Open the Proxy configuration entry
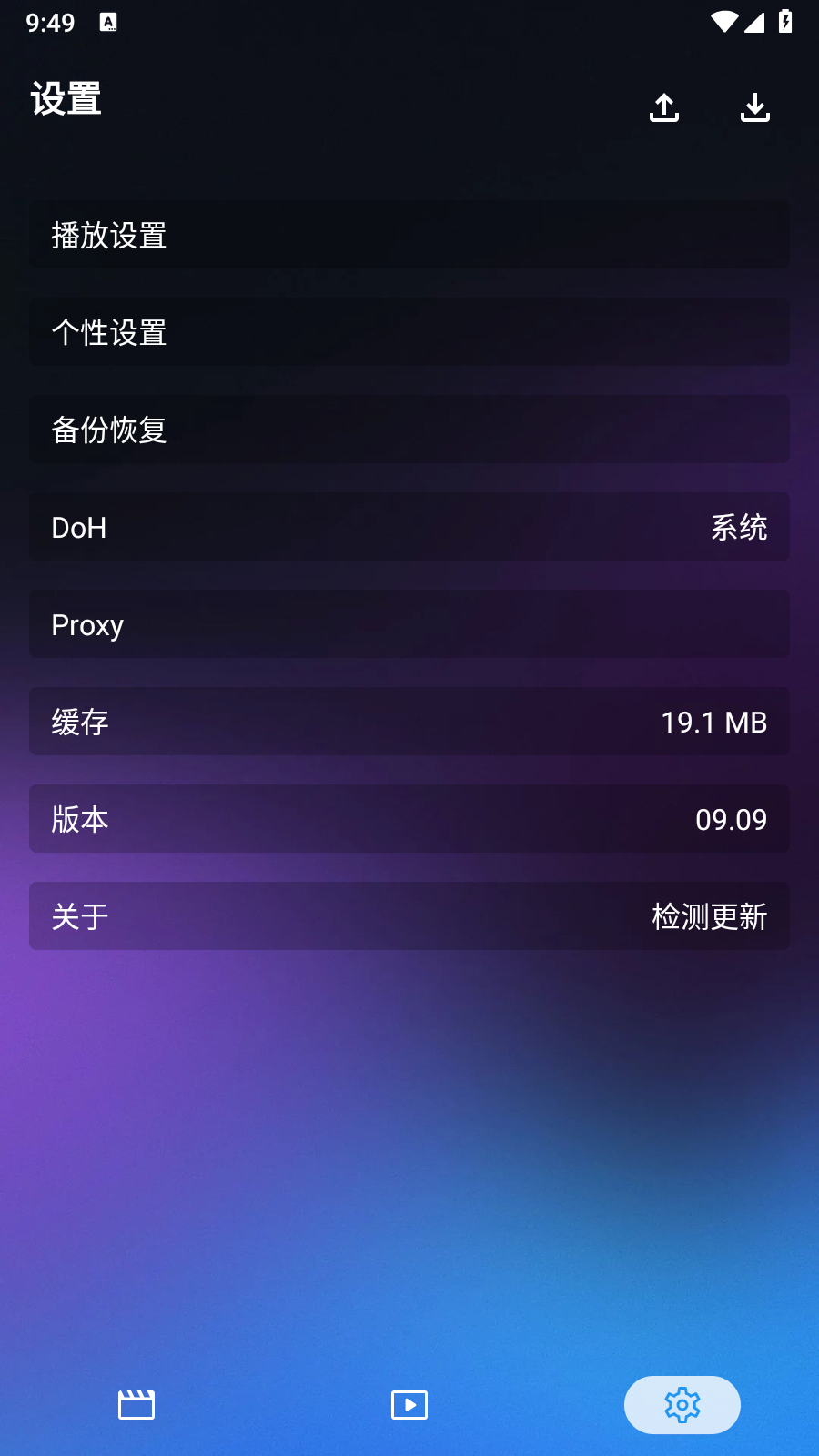The height and width of the screenshot is (1456, 819). pos(409,624)
